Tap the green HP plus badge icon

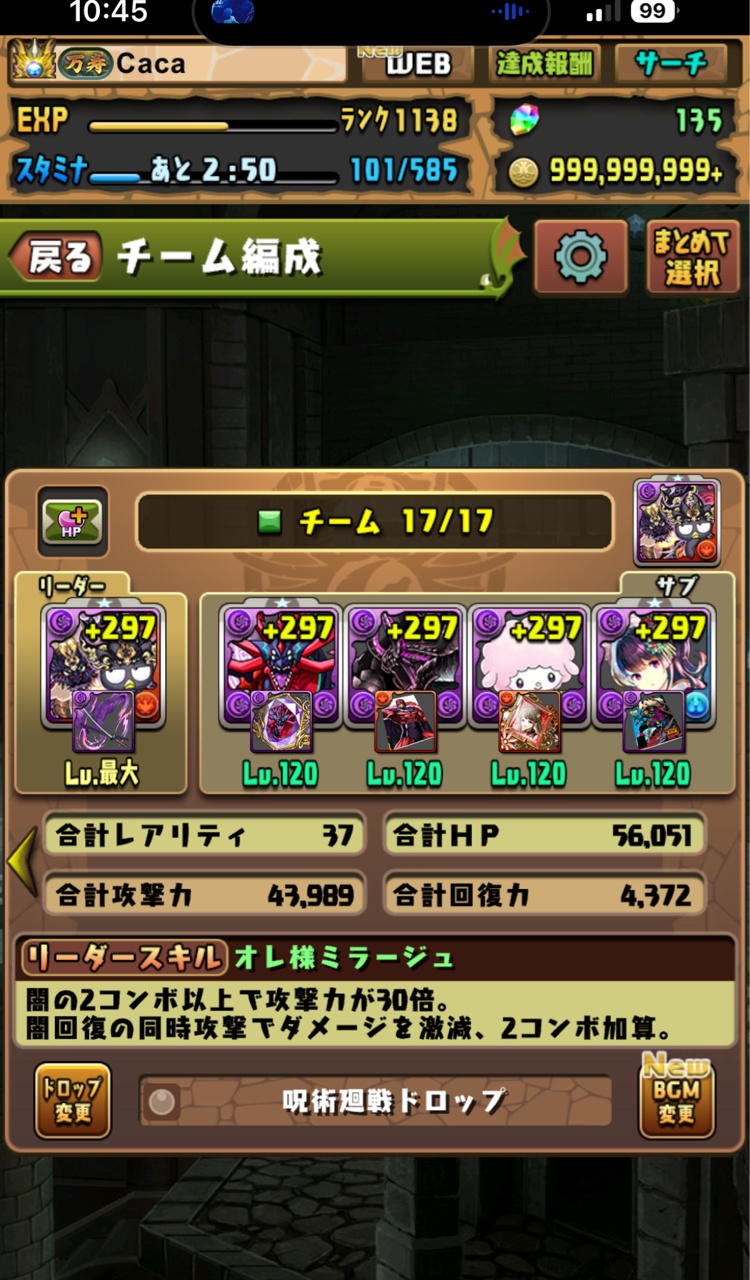coord(72,521)
